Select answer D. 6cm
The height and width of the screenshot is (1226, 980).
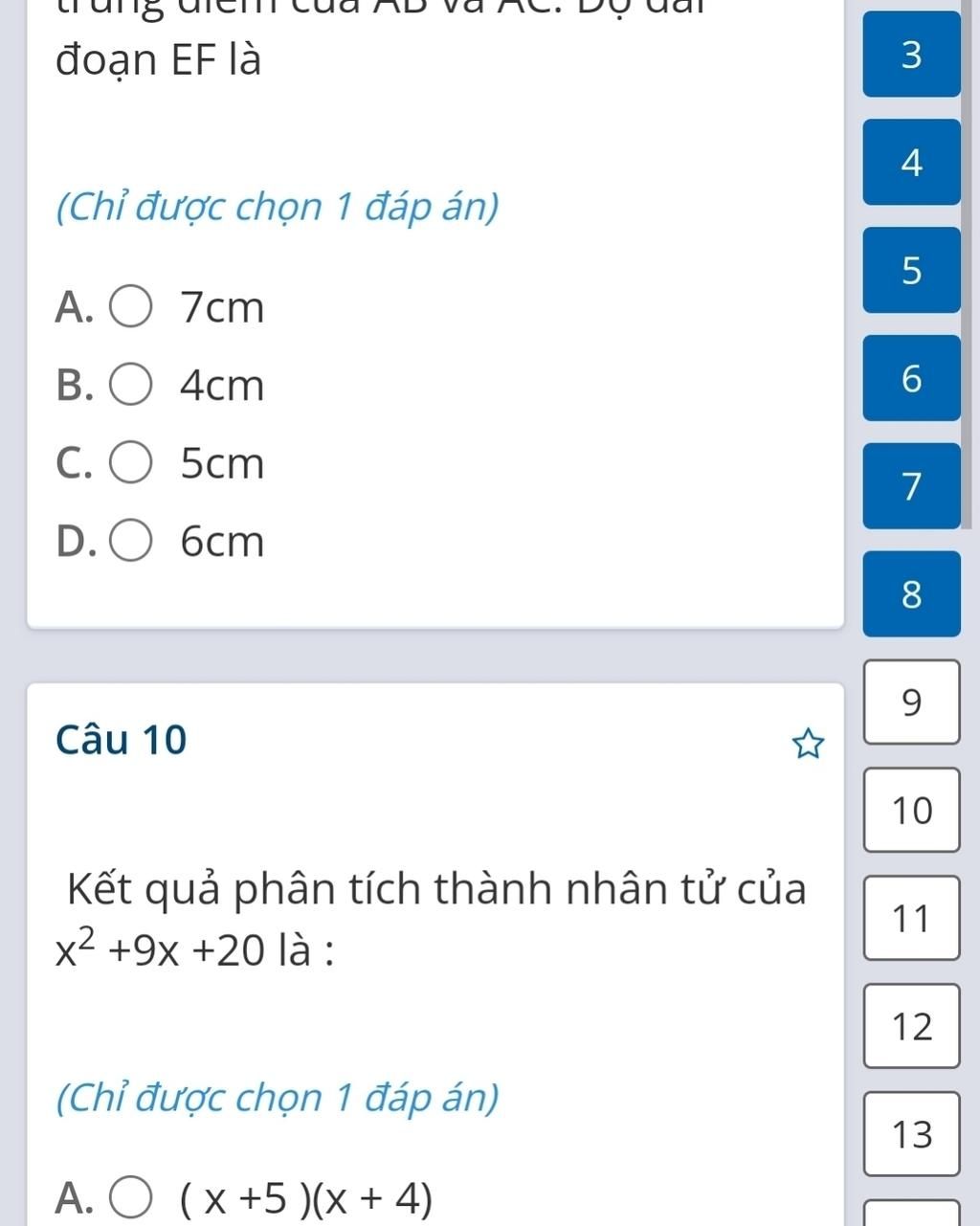(x=131, y=542)
